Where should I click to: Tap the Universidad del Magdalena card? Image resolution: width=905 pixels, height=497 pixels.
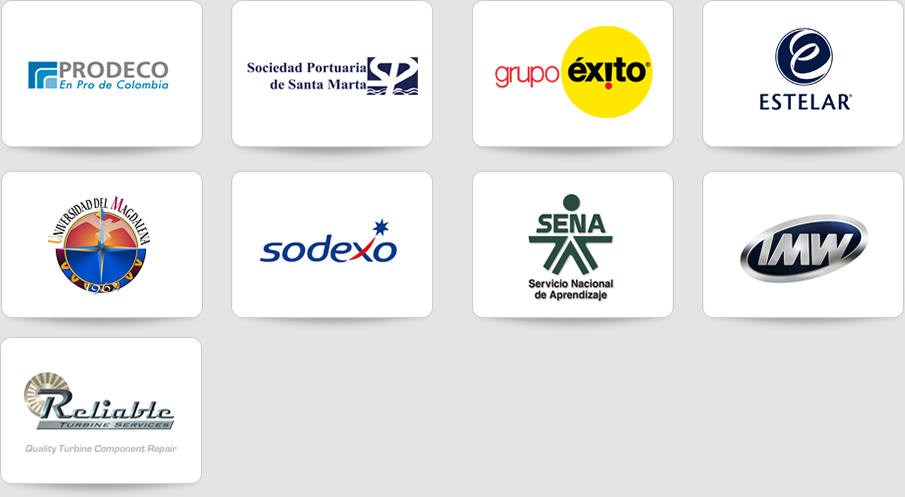101,245
